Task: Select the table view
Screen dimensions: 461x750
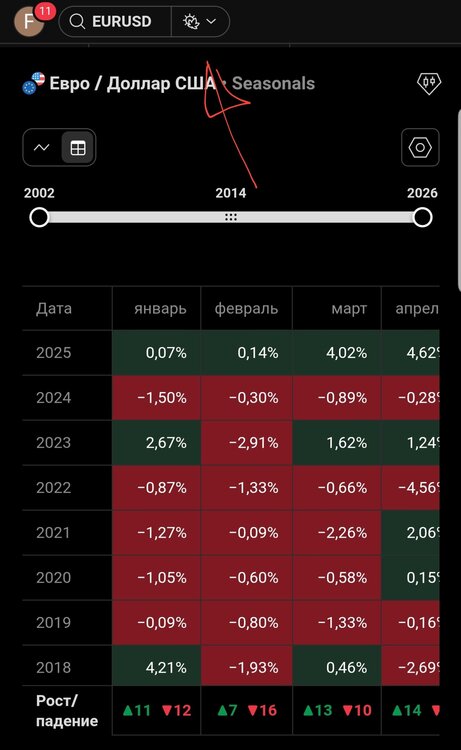Action: pyautogui.click(x=78, y=147)
